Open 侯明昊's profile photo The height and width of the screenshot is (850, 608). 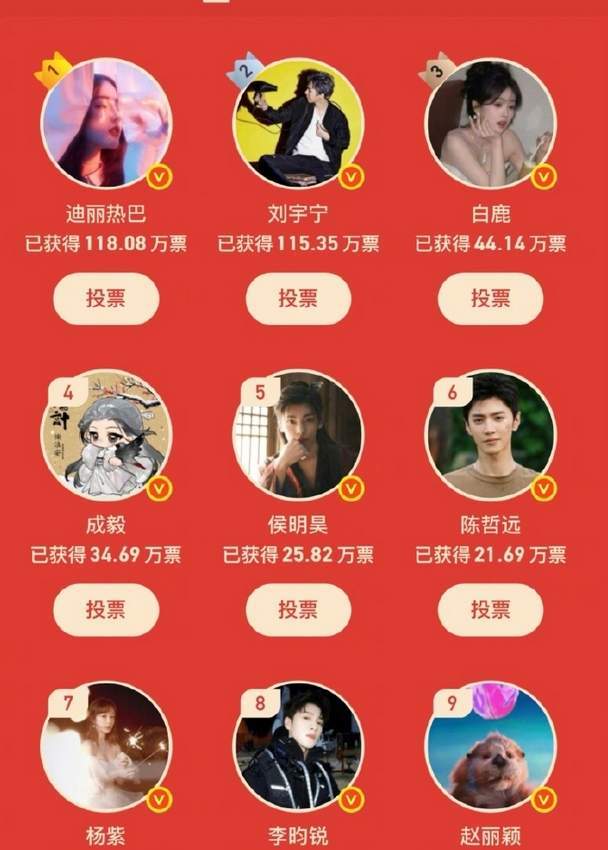point(298,435)
